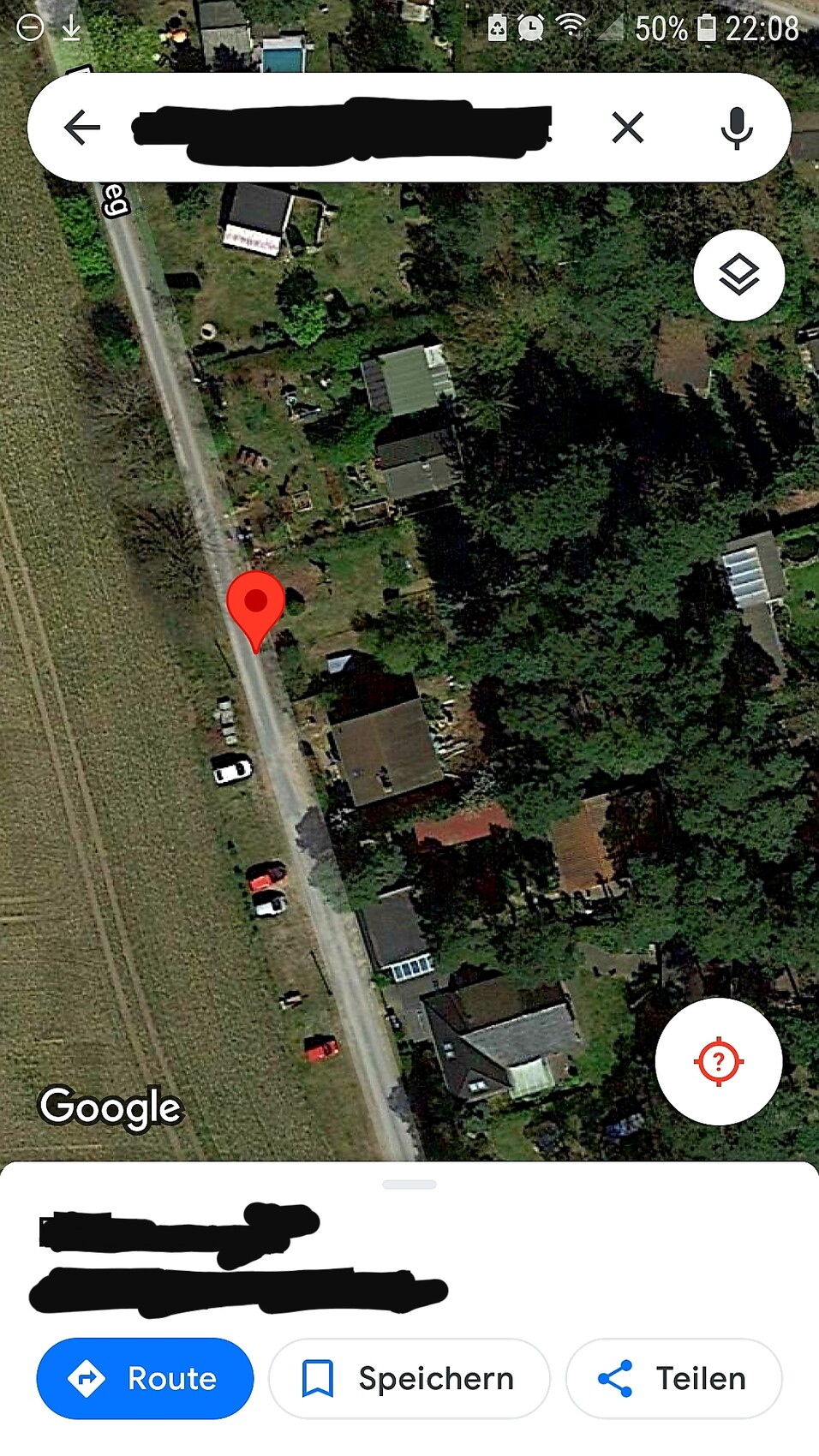Image resolution: width=819 pixels, height=1456 pixels.
Task: Go back using the search bar arrow
Action: pos(82,128)
